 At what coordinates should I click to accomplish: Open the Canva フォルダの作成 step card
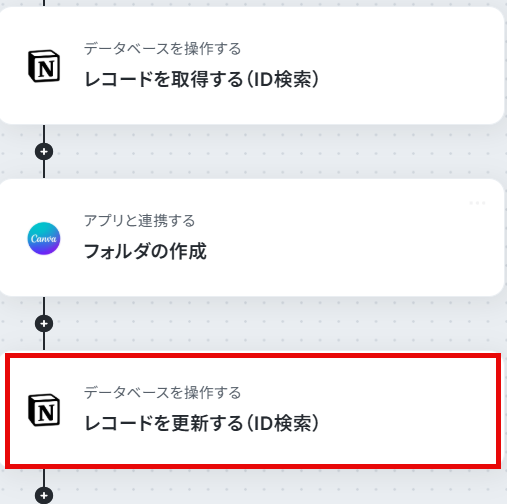252,237
